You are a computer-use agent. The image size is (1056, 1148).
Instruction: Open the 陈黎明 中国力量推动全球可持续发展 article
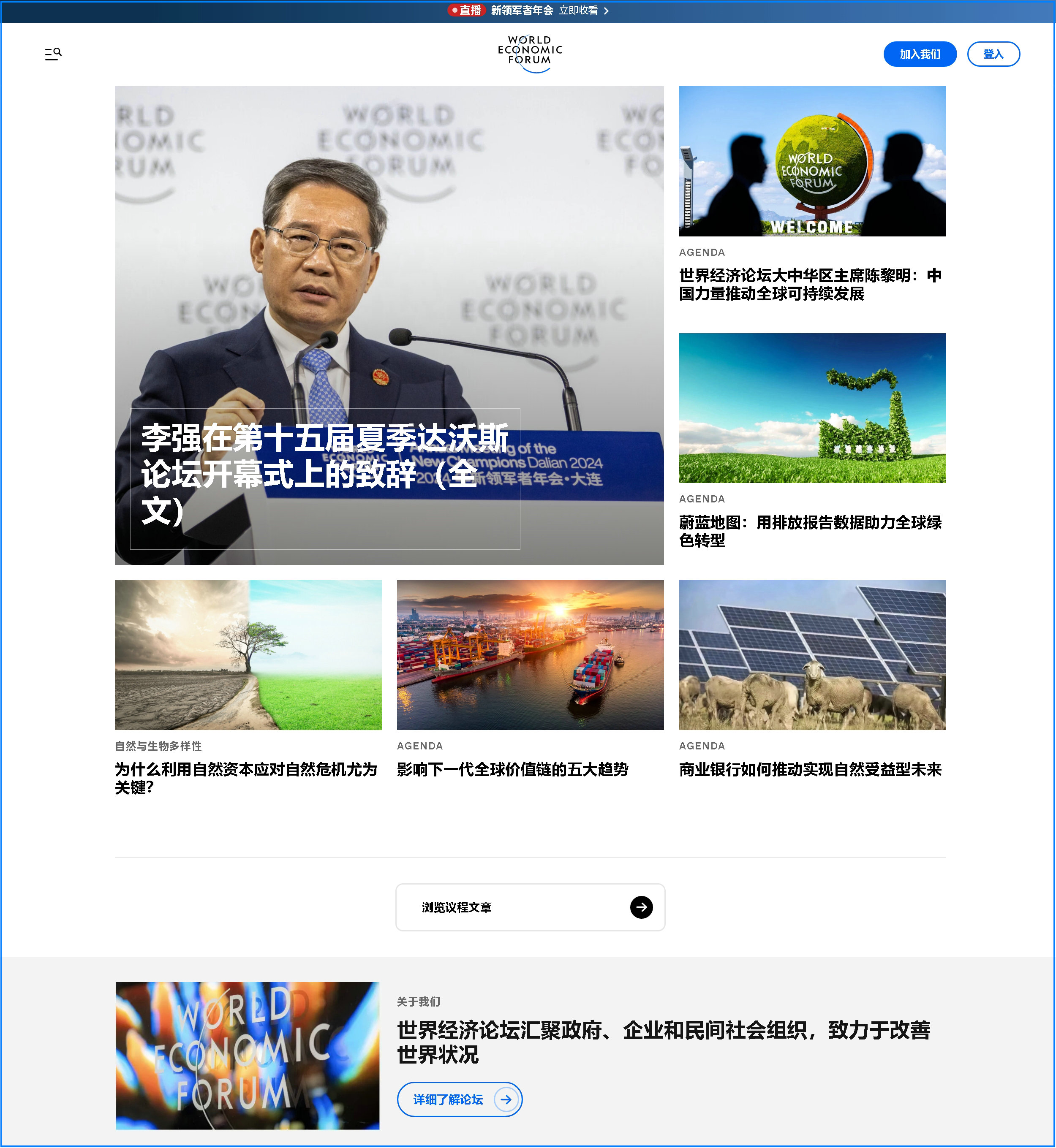point(809,285)
